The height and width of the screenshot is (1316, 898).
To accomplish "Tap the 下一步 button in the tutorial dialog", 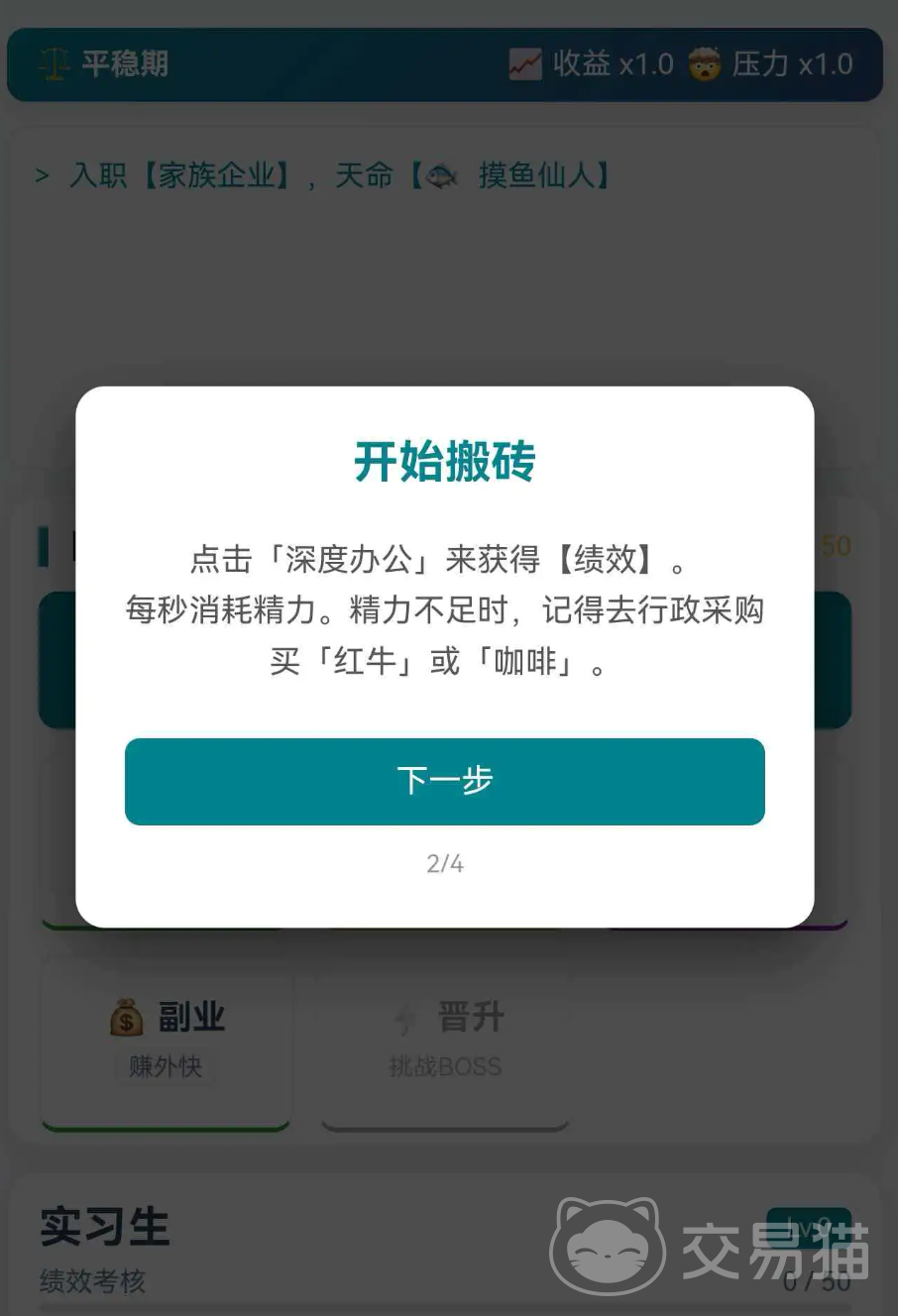I will point(444,781).
